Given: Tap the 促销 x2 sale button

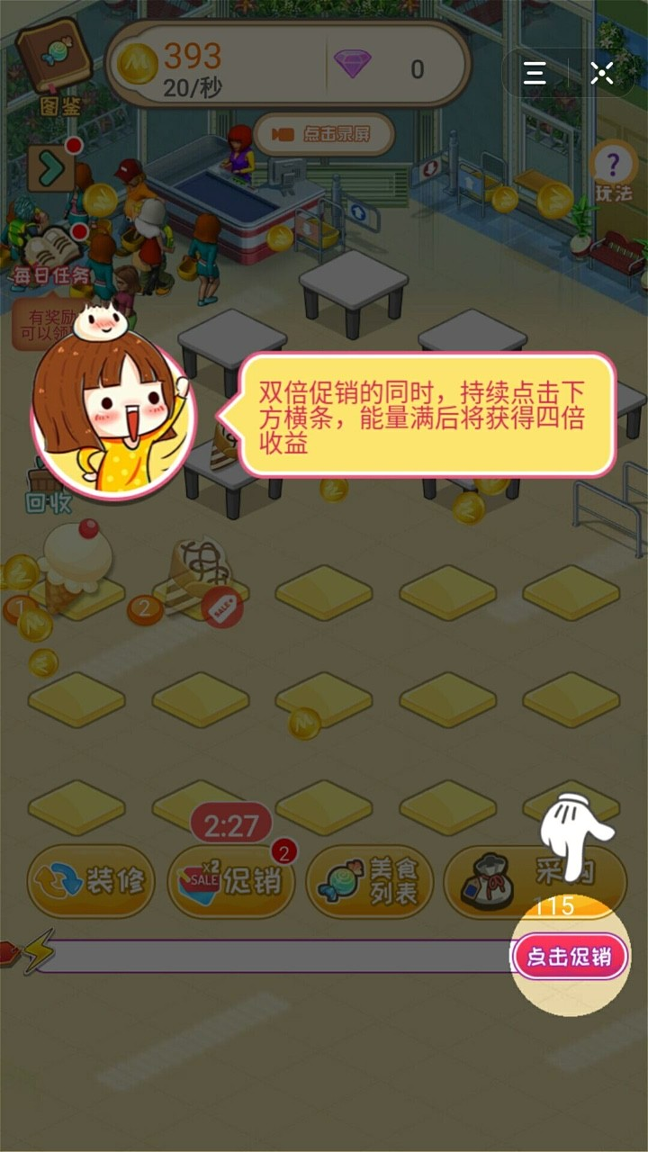Looking at the screenshot, I should [231, 881].
